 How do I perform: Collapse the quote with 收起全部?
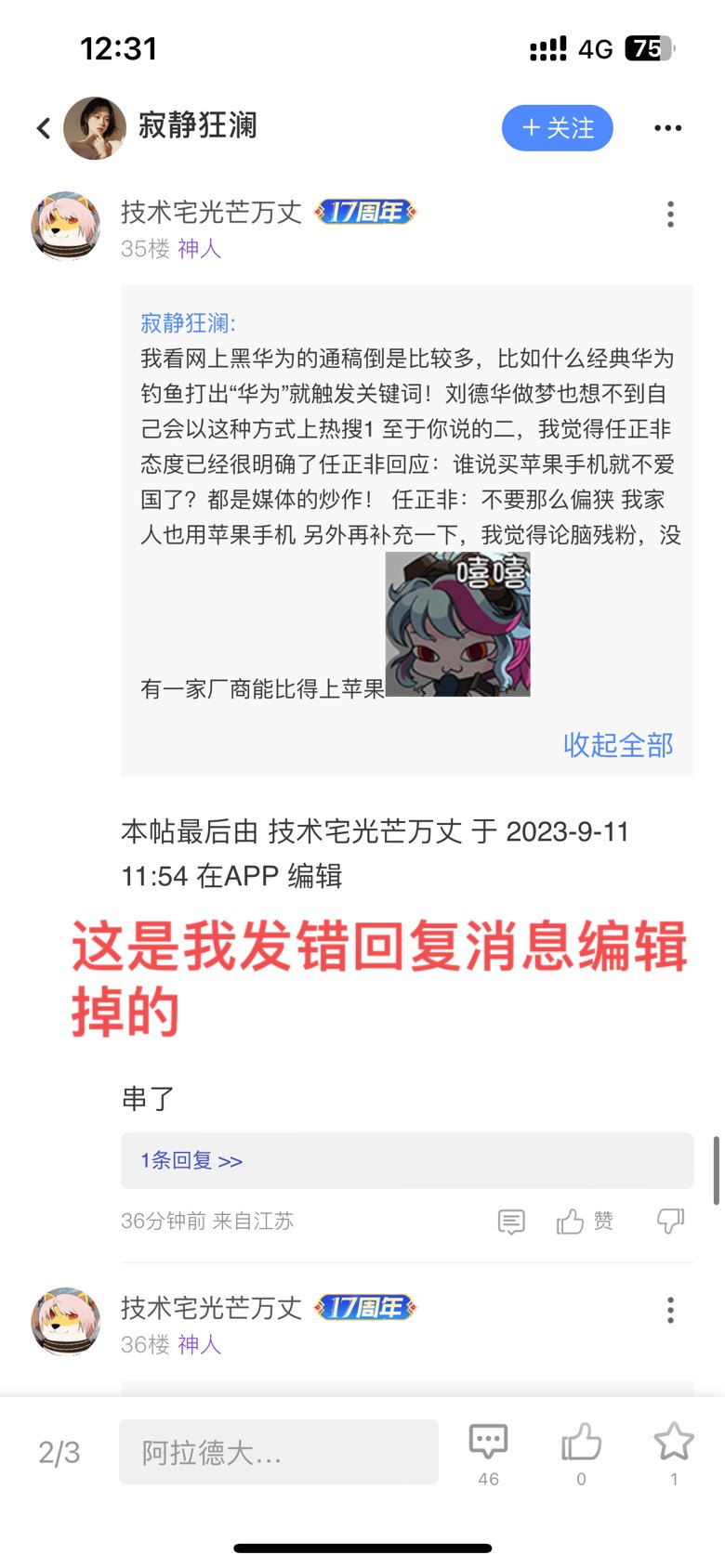[x=618, y=745]
